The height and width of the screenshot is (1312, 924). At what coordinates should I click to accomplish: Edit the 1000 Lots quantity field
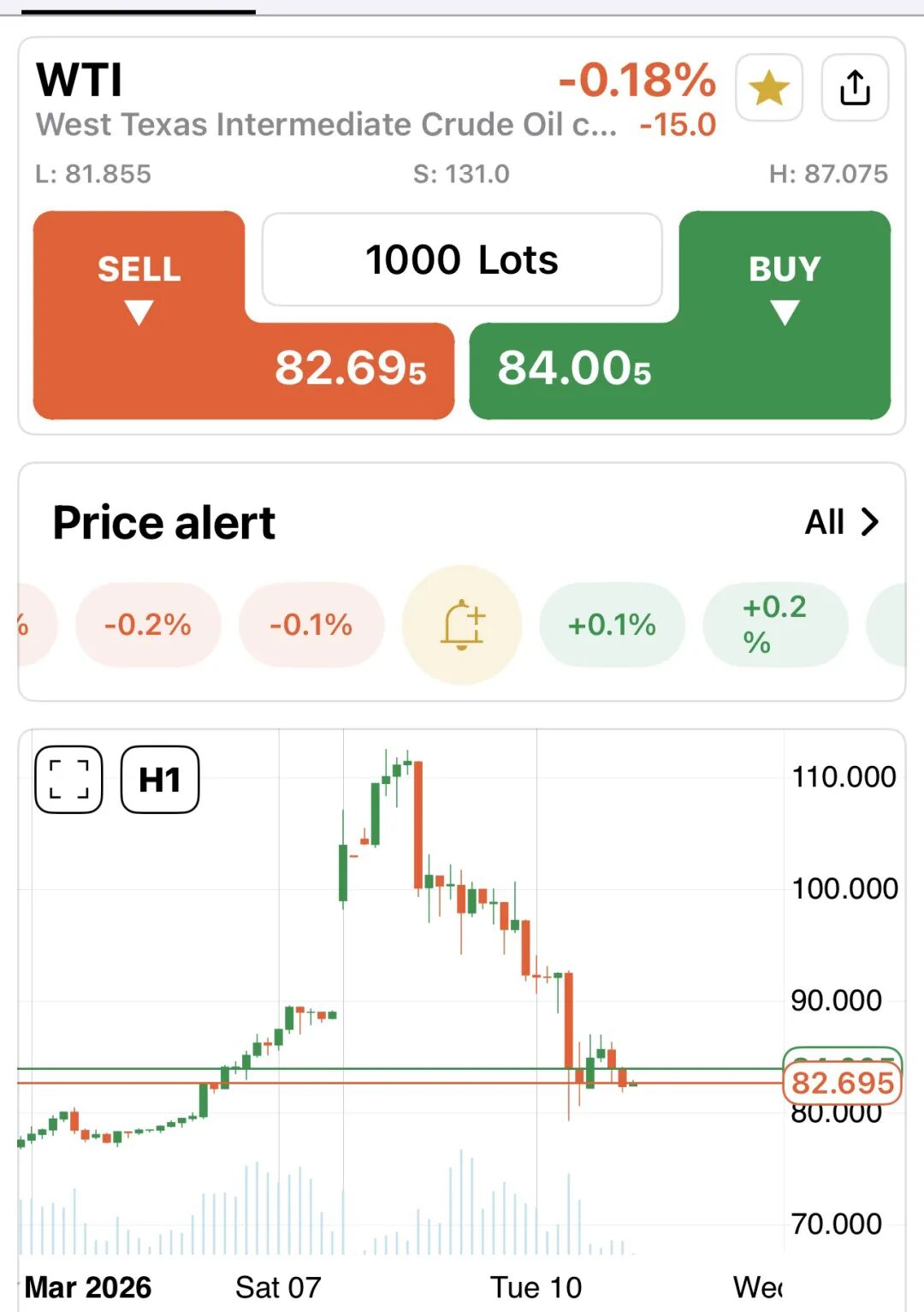click(462, 259)
